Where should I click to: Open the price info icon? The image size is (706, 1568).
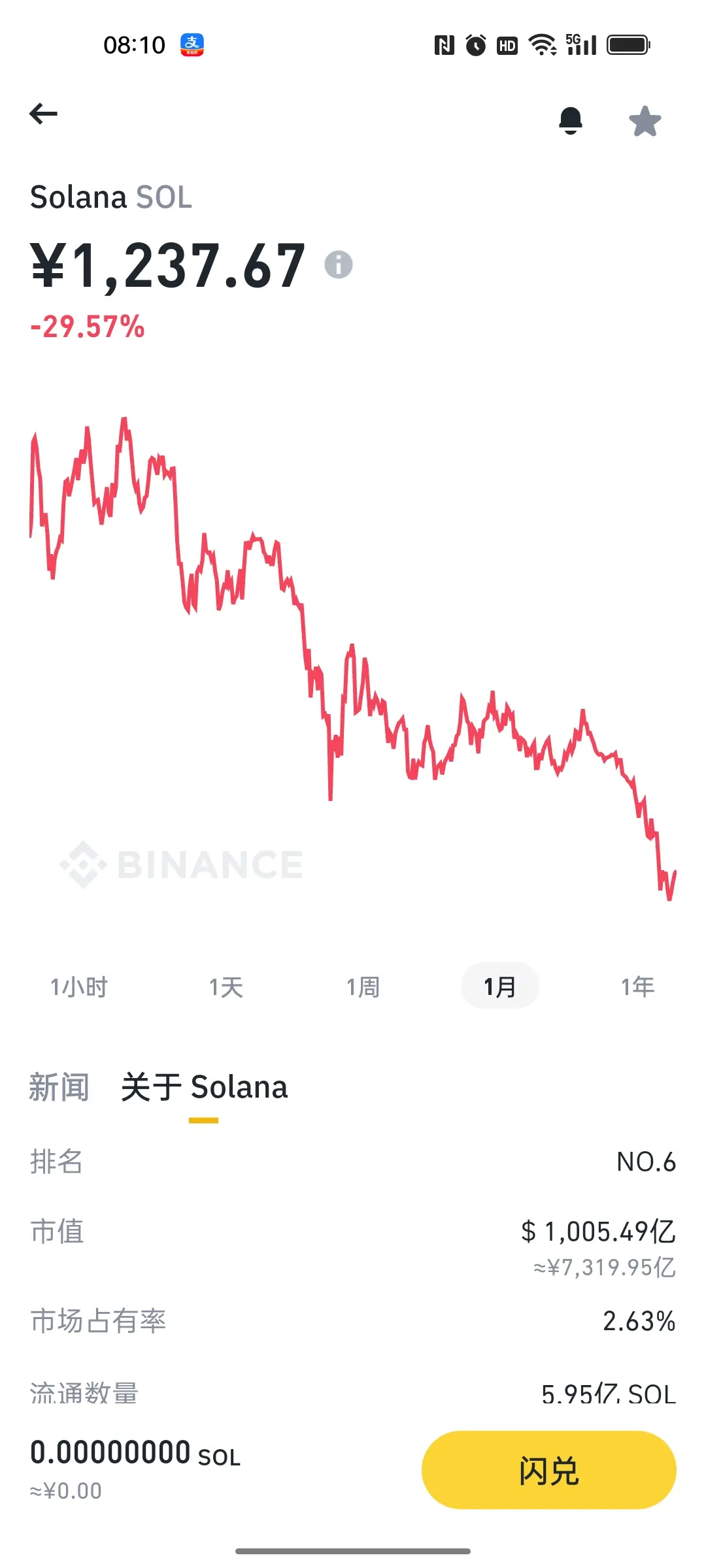(x=339, y=265)
